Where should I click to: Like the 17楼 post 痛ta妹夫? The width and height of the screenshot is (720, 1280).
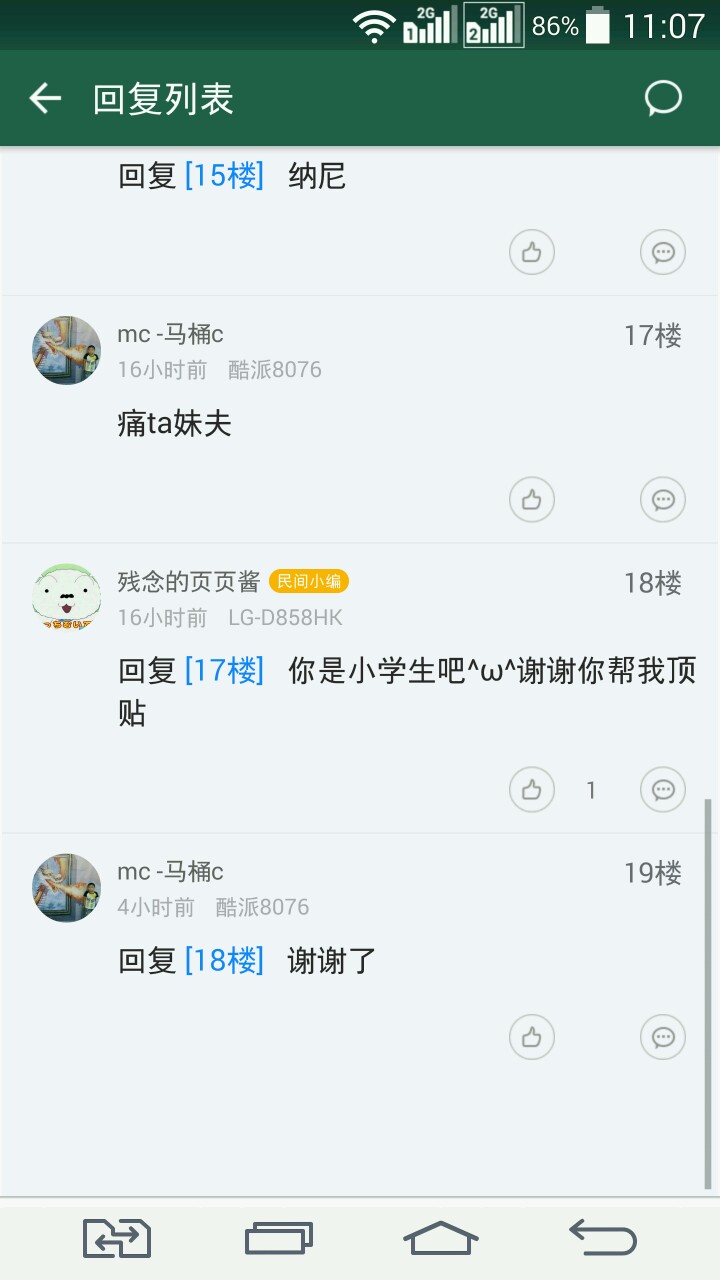(531, 499)
